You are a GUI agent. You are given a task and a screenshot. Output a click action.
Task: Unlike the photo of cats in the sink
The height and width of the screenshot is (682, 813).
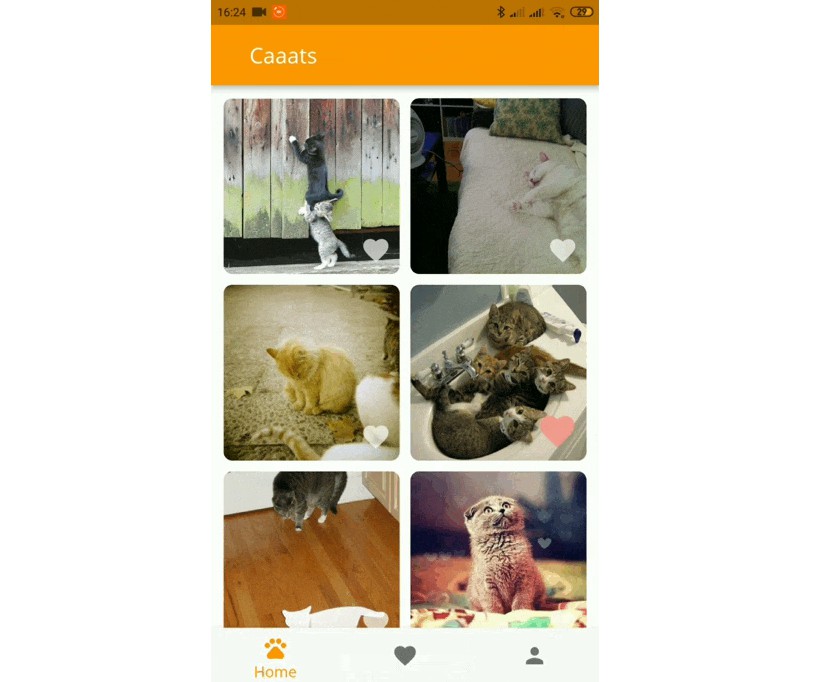[x=558, y=431]
